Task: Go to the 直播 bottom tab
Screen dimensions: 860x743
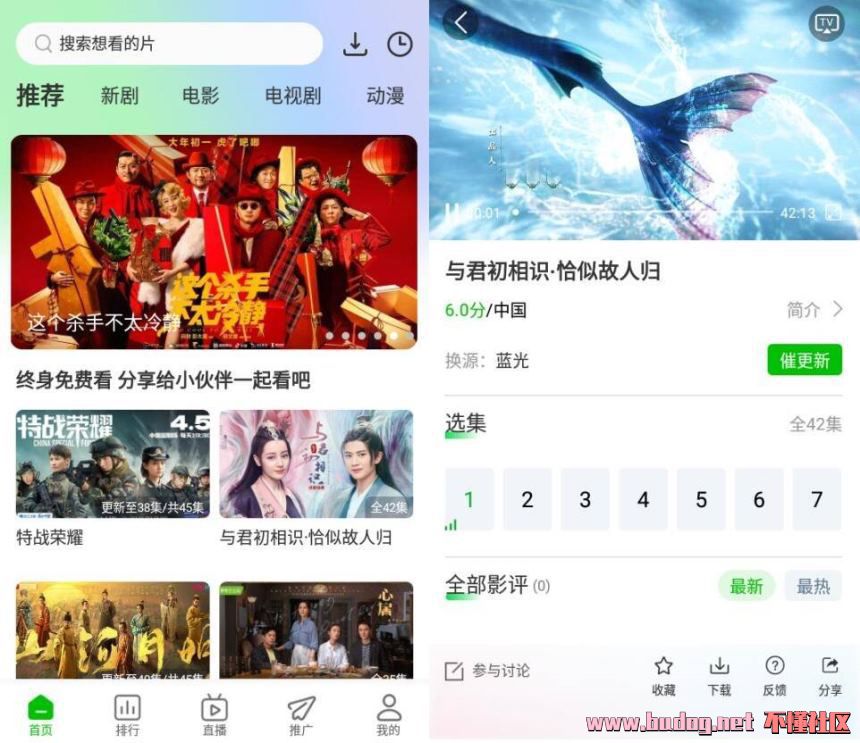Action: click(214, 714)
